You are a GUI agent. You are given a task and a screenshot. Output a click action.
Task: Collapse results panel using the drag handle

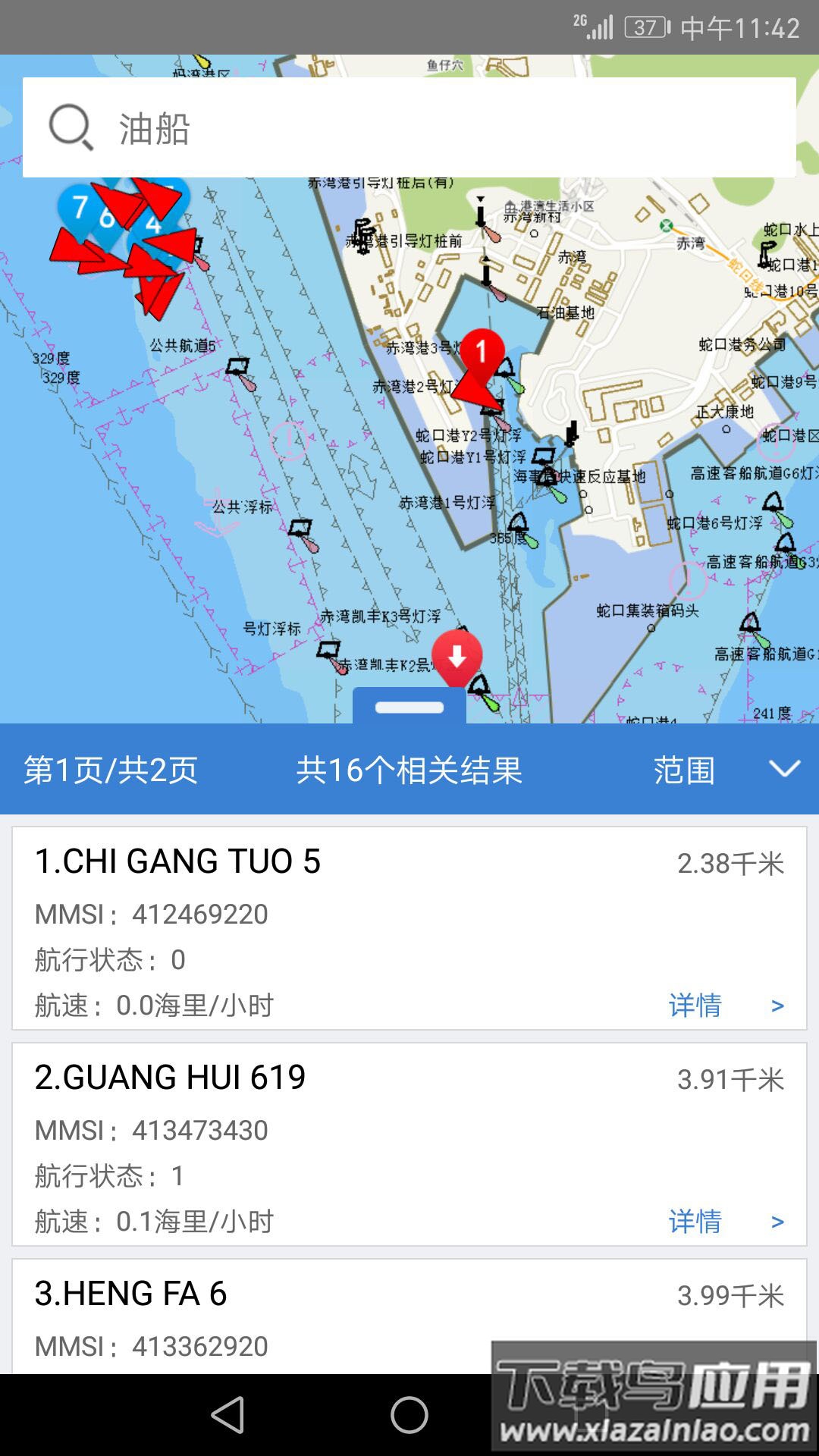pos(409,707)
